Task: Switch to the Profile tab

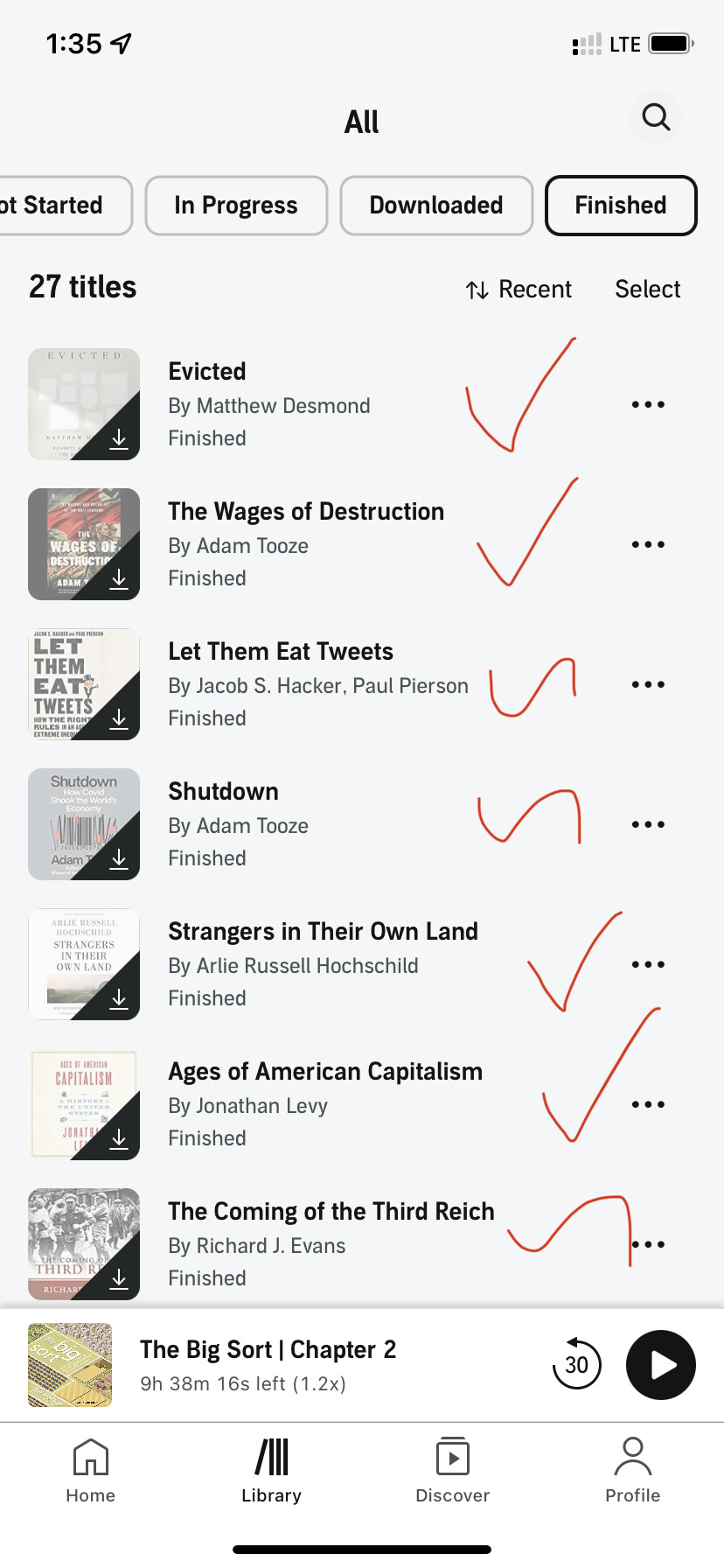Action: 632,1470
